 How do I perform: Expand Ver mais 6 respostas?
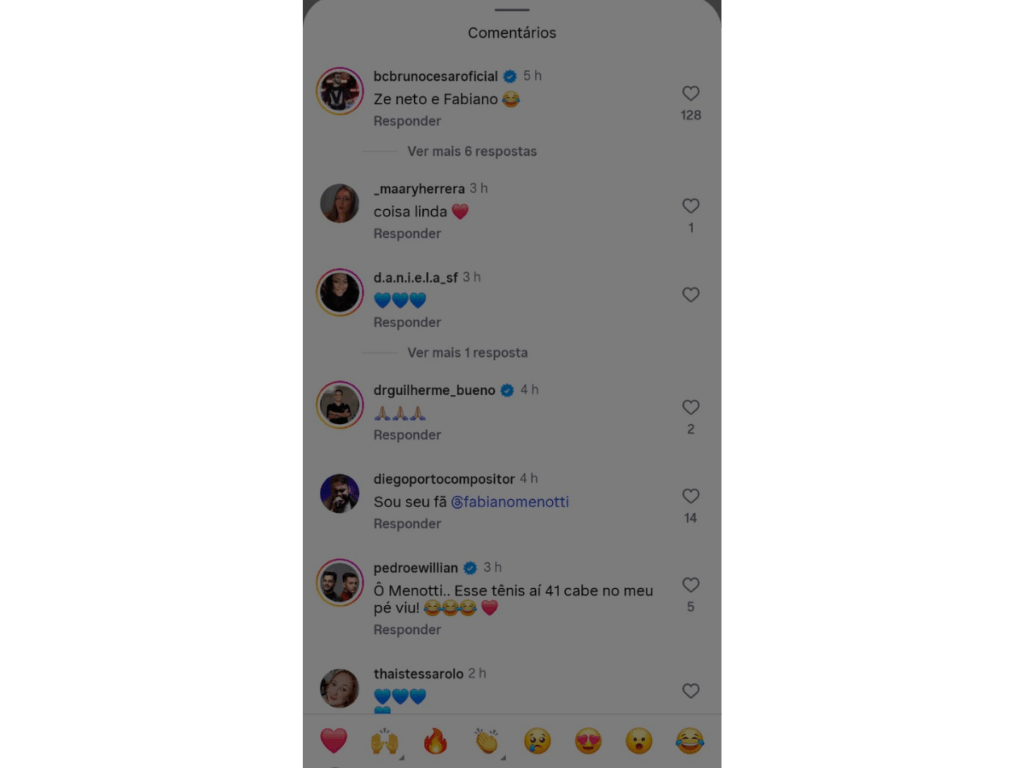471,152
